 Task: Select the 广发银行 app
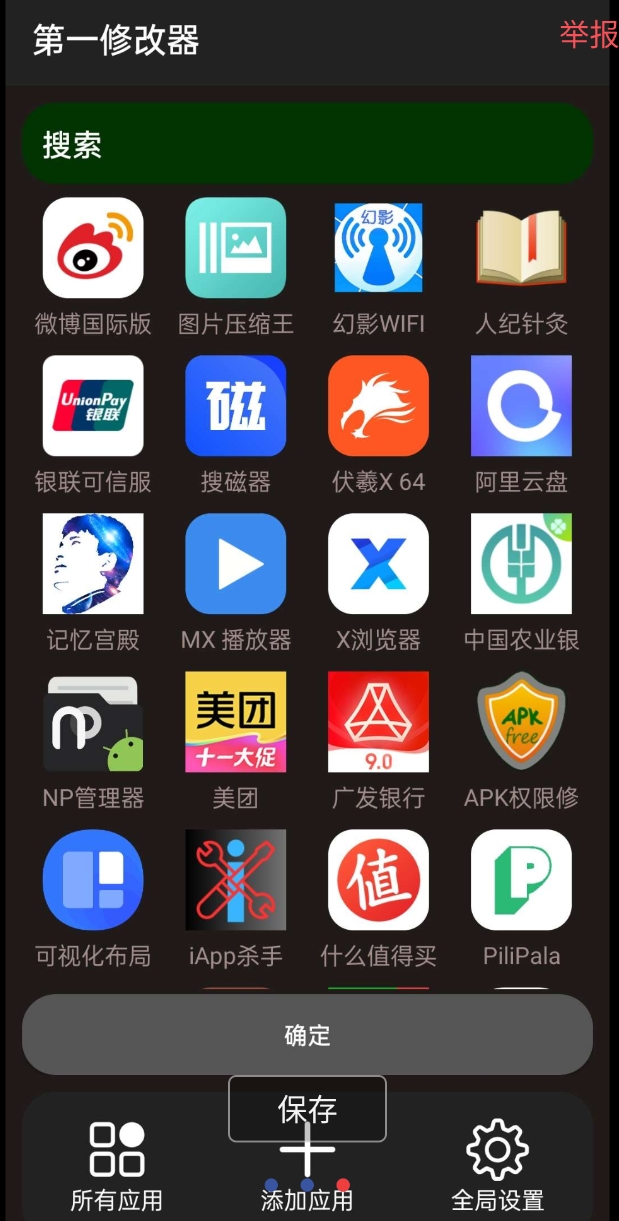[379, 722]
